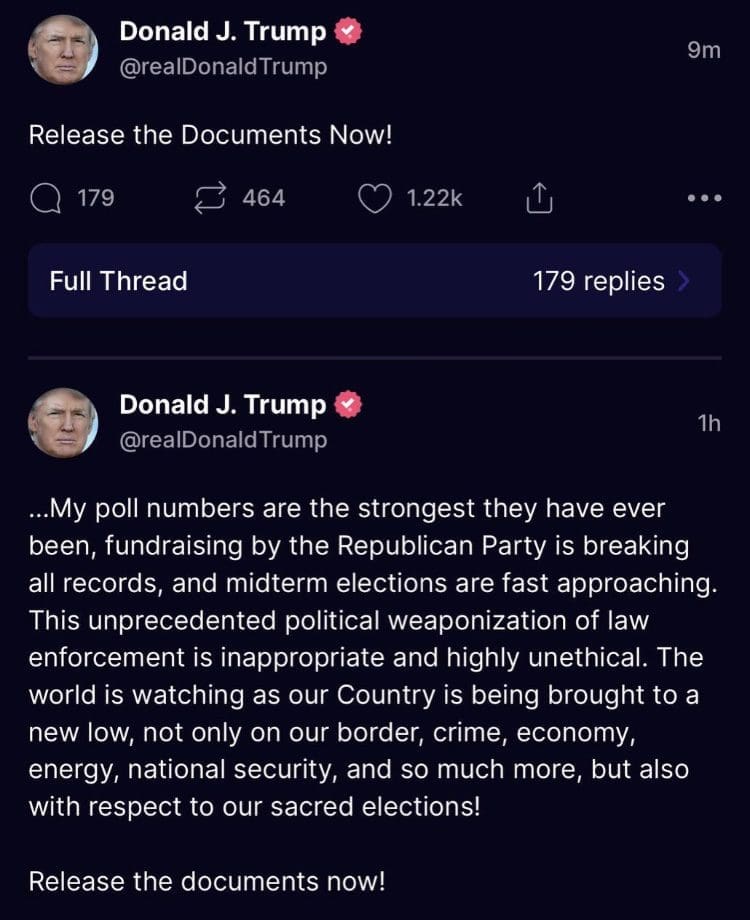
Task: Tap profile picture on the 1h post
Action: coord(63,422)
